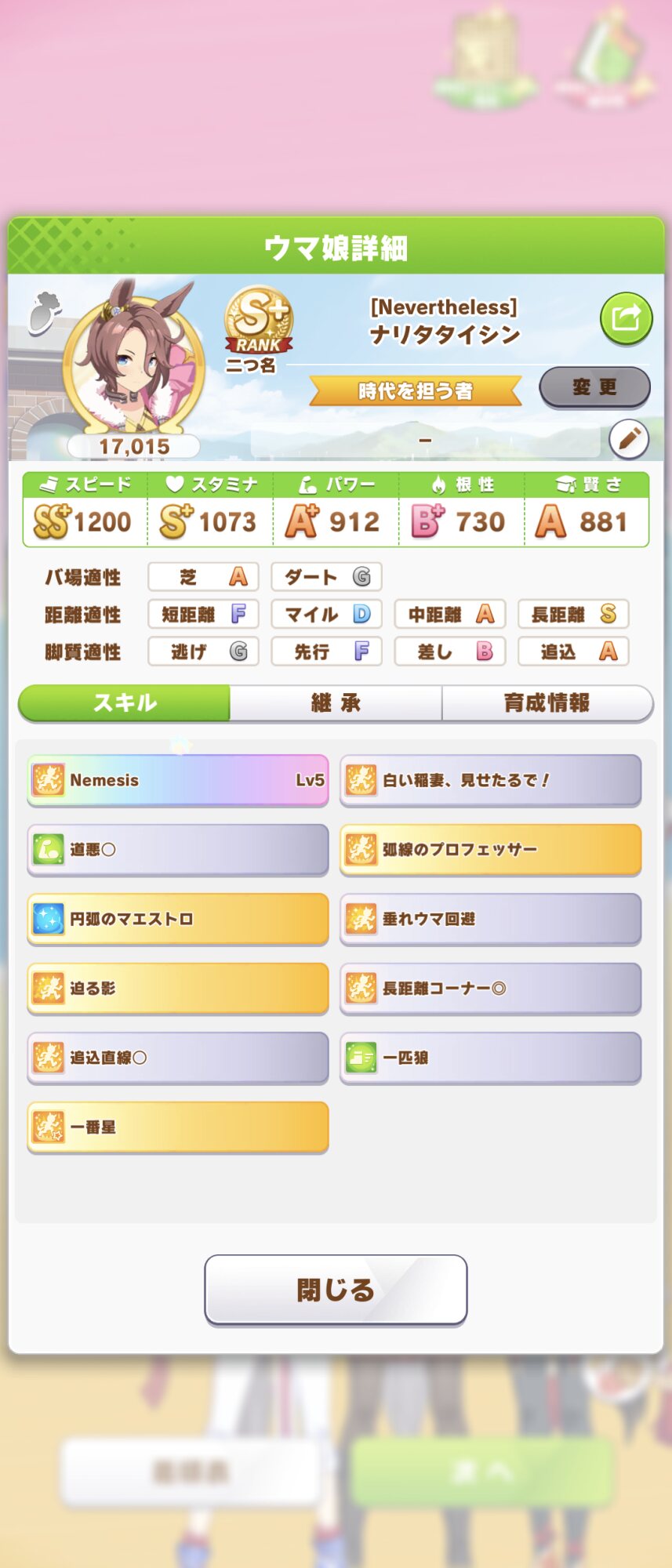Close the dialog with 閉じる
The width and height of the screenshot is (672, 1568).
tap(336, 1290)
